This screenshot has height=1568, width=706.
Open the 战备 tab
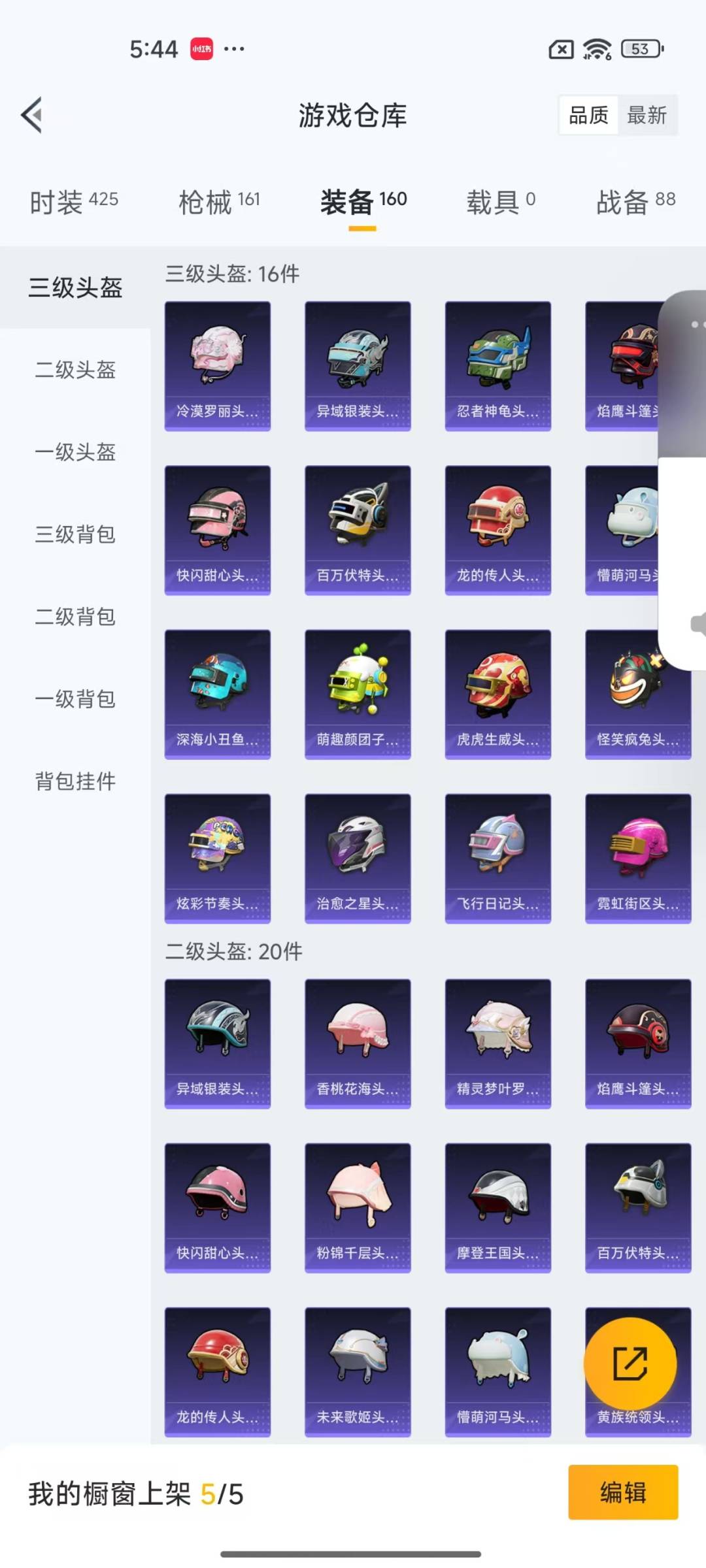point(635,202)
